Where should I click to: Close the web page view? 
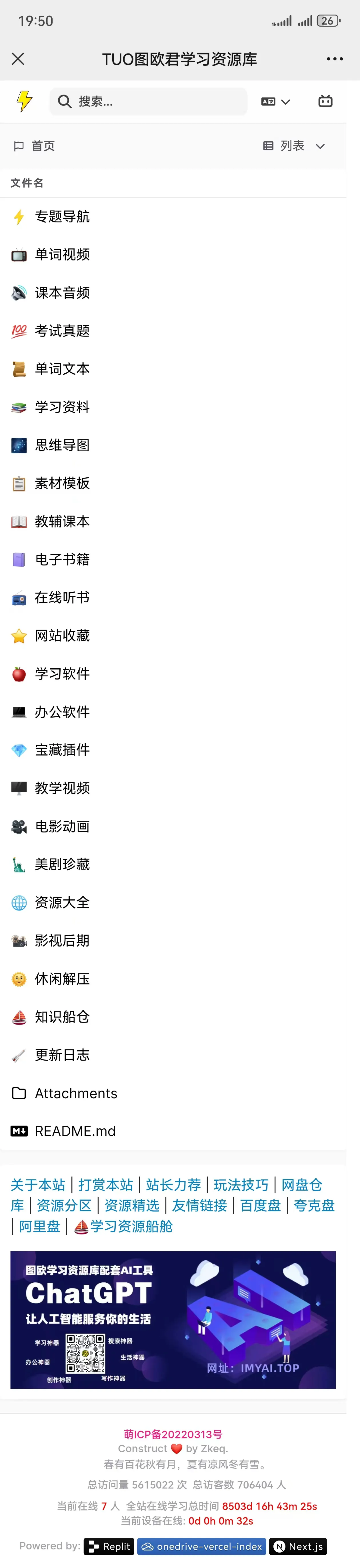(x=18, y=59)
